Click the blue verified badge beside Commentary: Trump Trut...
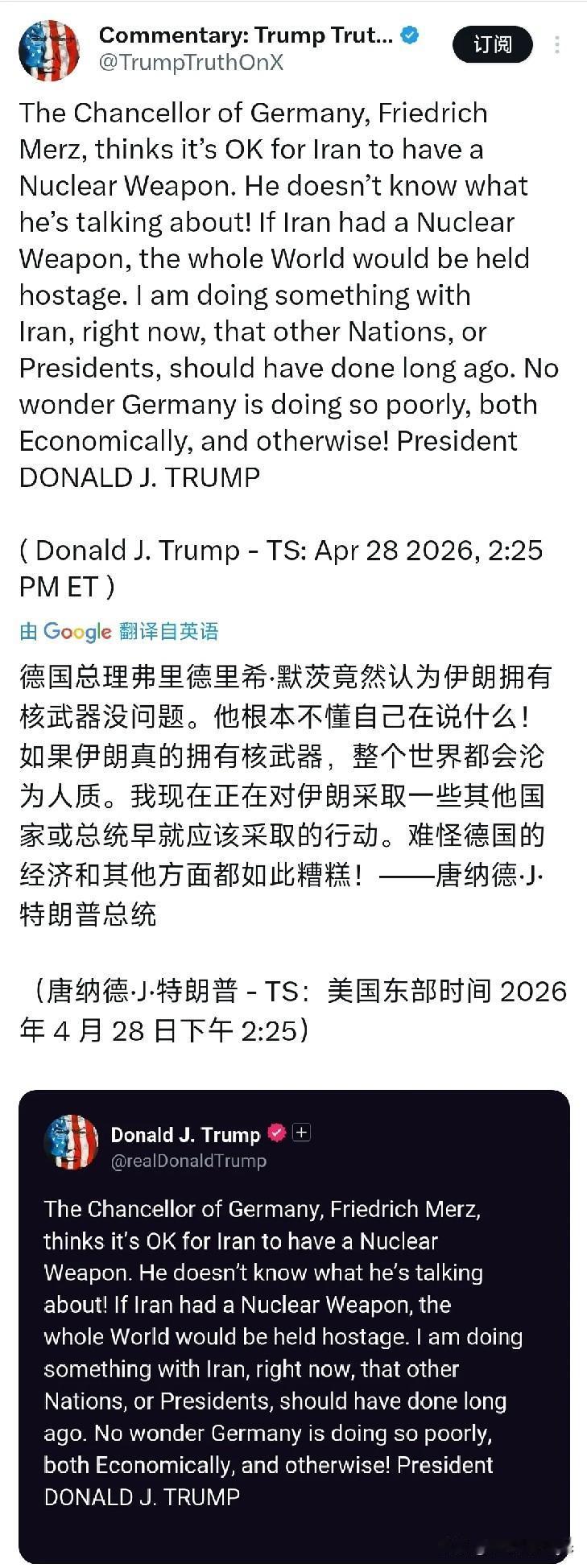The image size is (587, 1568). pos(409,35)
